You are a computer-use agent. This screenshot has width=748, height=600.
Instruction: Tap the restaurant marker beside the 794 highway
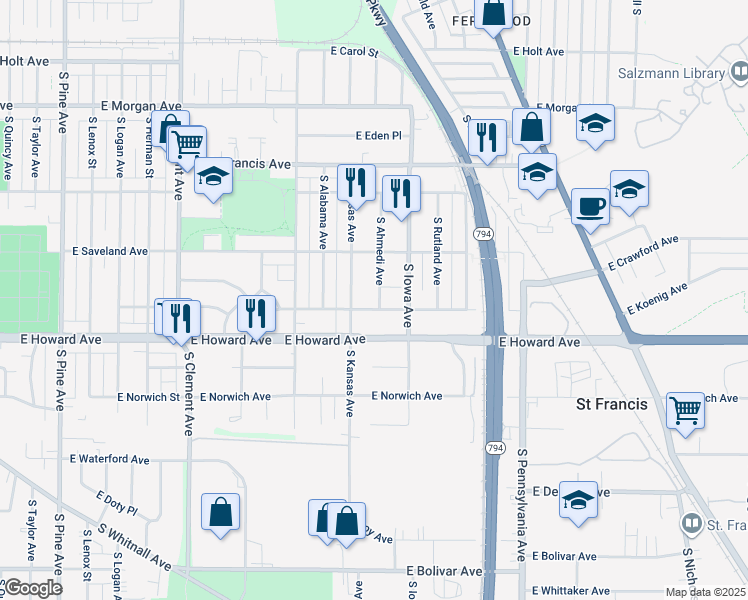pyautogui.click(x=486, y=137)
